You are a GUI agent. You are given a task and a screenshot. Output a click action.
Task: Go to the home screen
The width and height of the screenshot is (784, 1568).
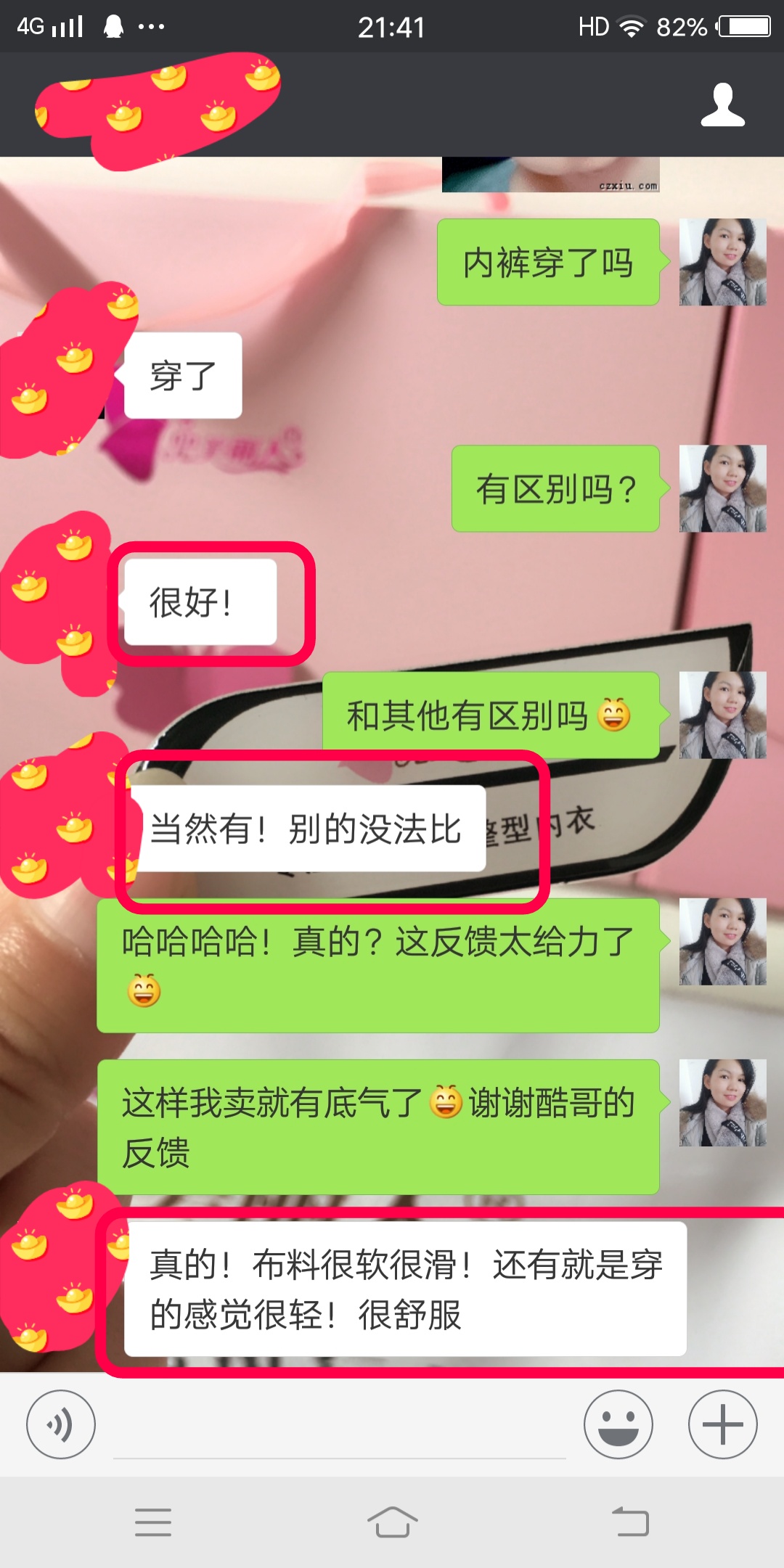[392, 1522]
